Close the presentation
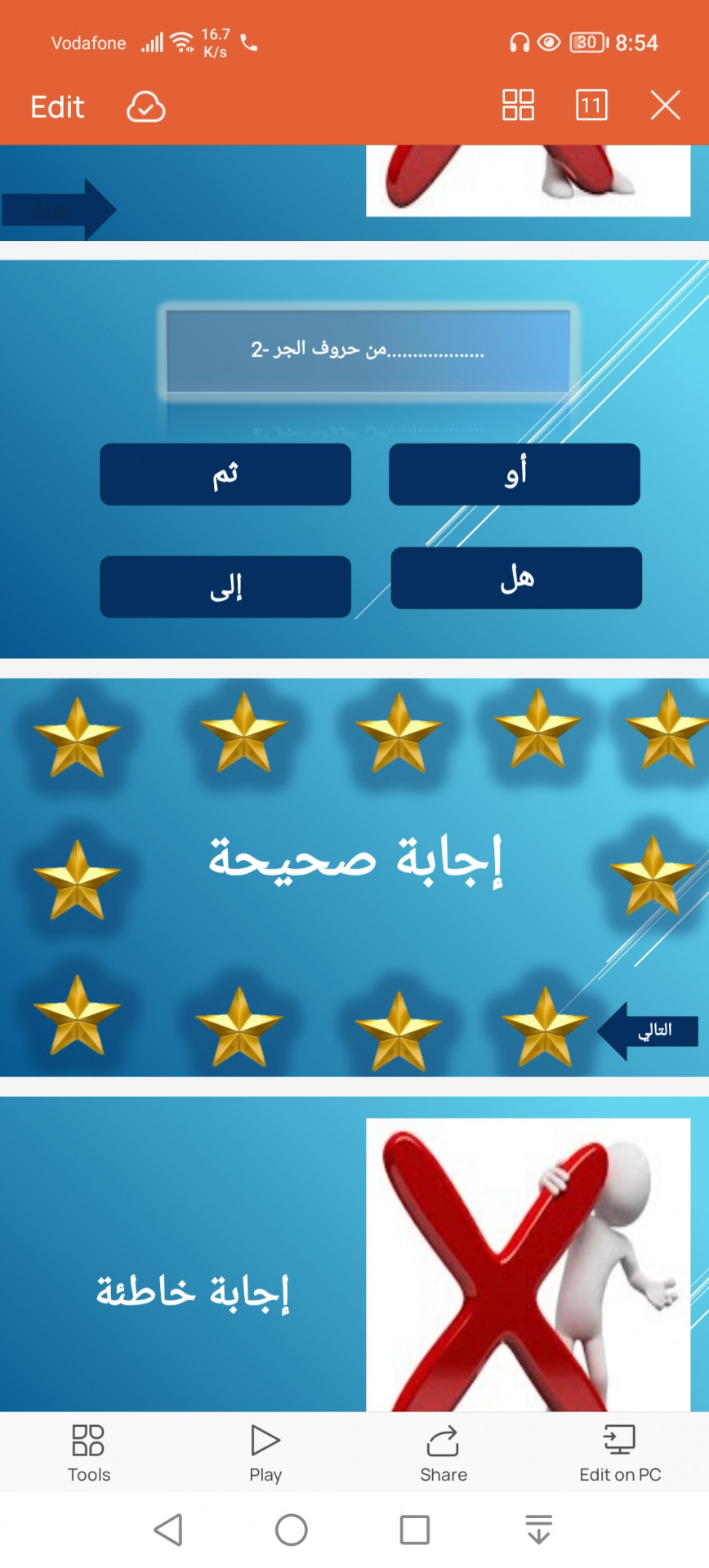Screen dimensions: 709x1568 pyautogui.click(x=665, y=105)
